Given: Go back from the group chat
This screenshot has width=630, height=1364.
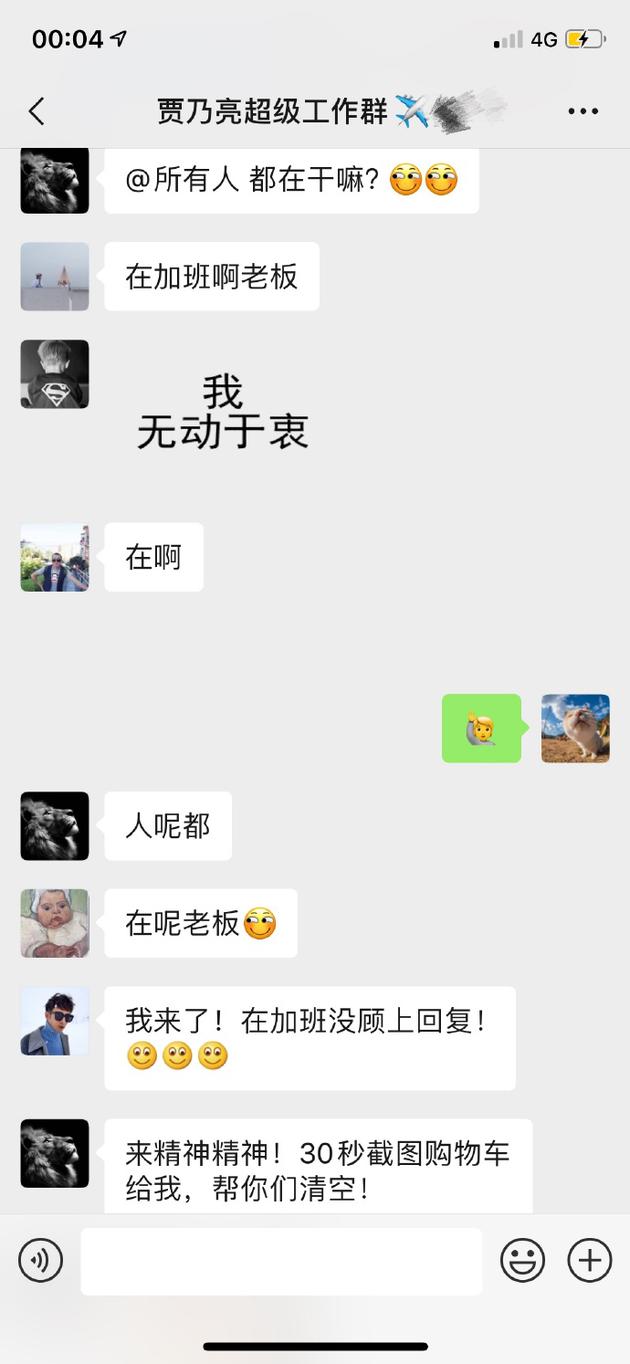Looking at the screenshot, I should (x=37, y=111).
